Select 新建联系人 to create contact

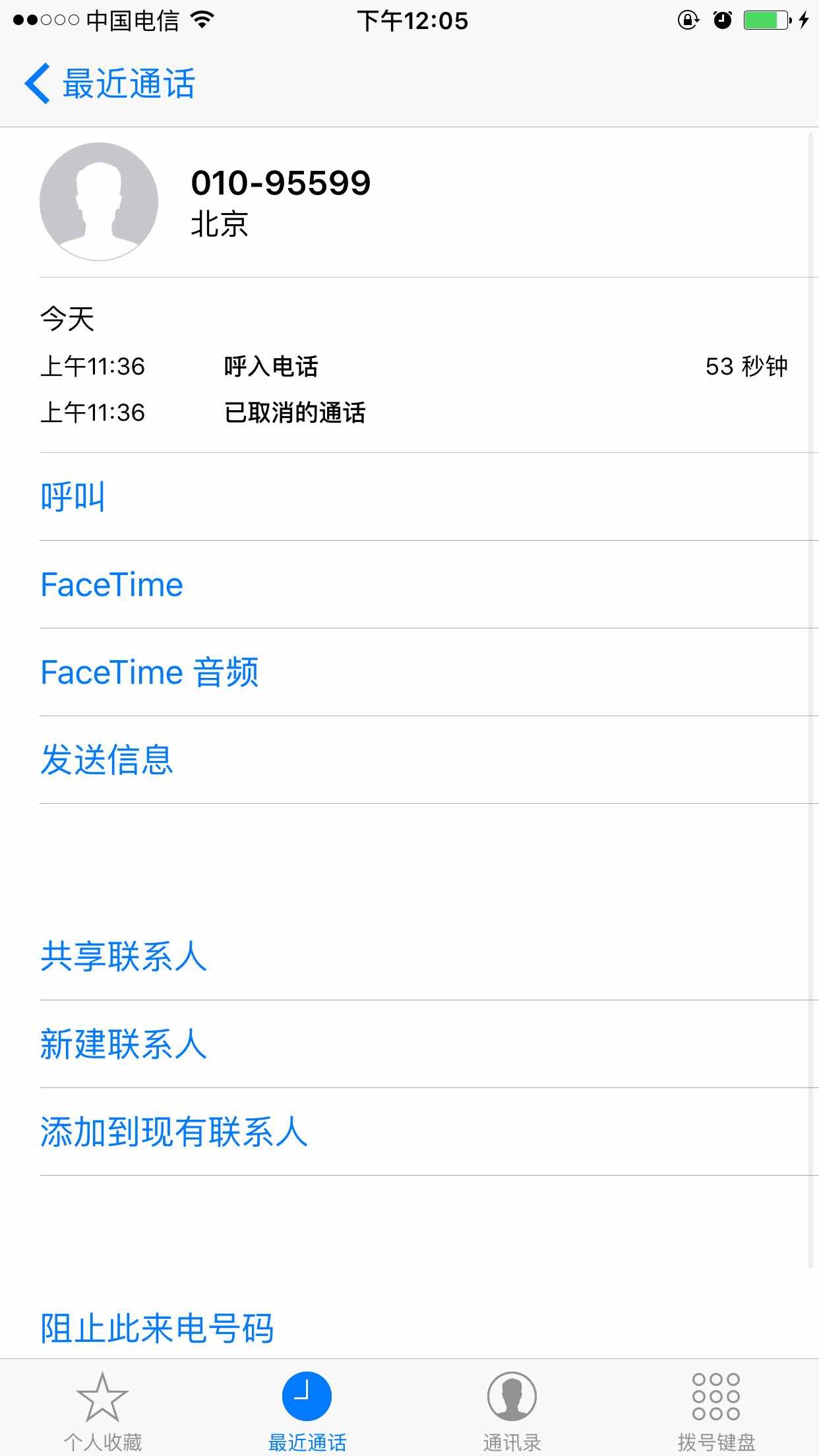124,1045
